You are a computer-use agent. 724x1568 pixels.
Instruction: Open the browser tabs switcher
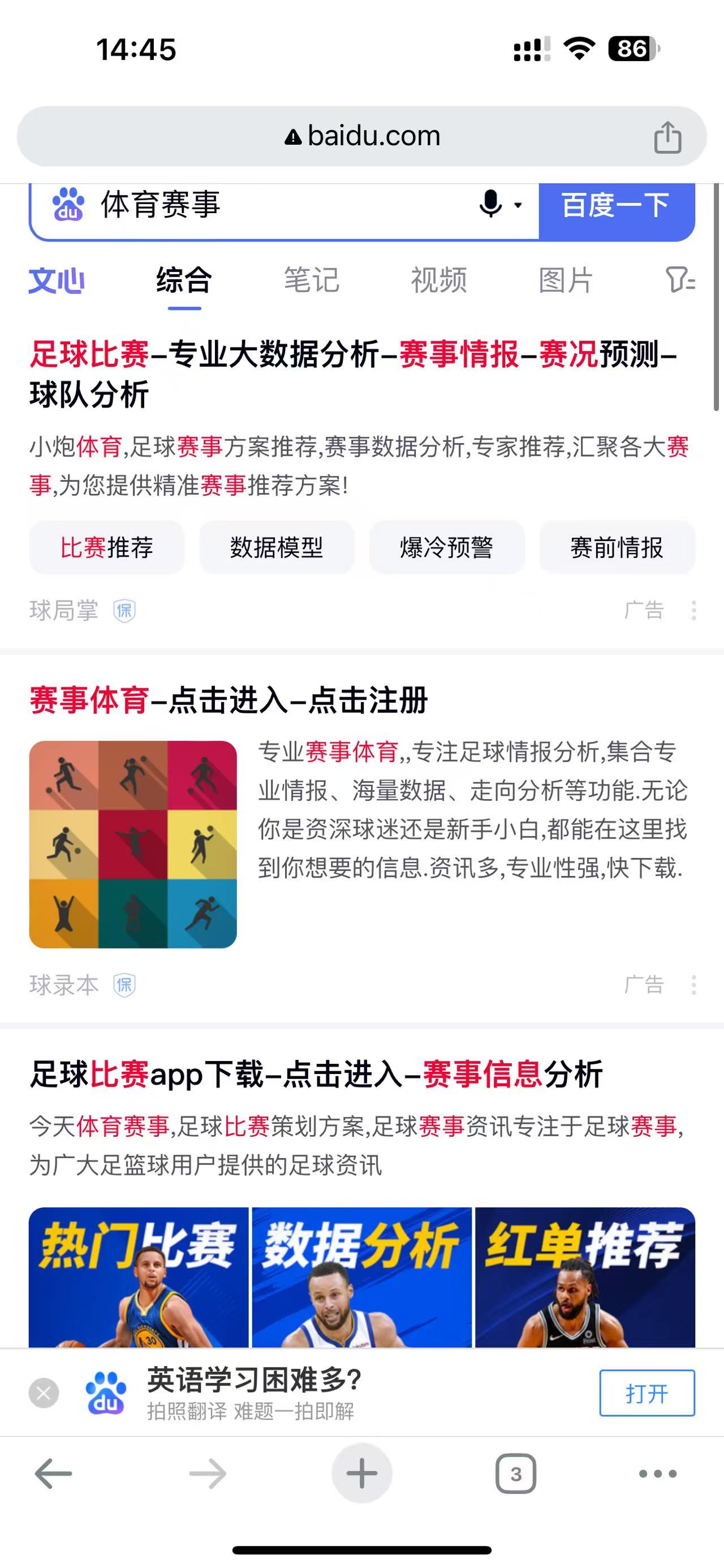tap(516, 1474)
